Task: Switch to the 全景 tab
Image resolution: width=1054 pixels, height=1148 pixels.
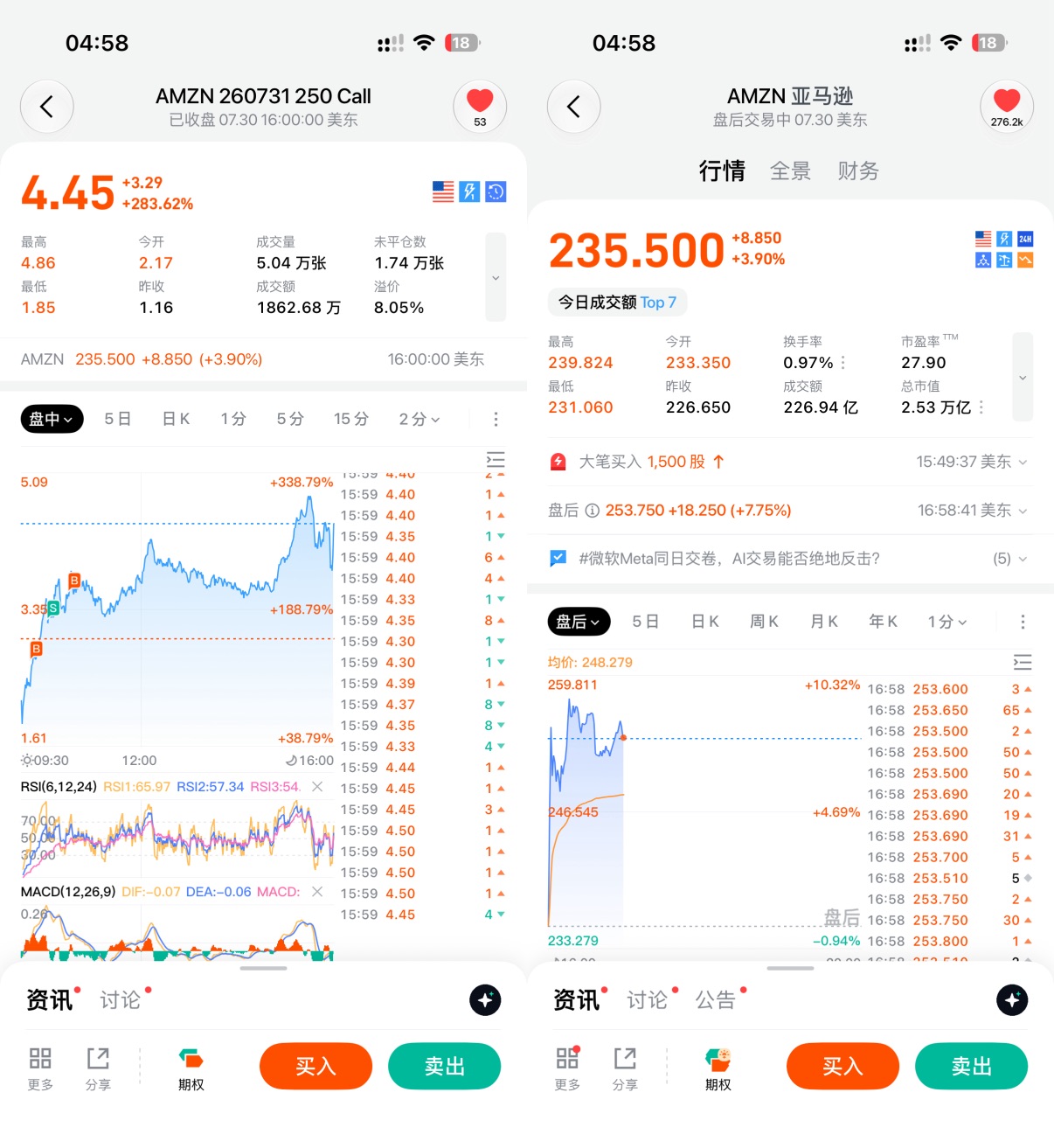Action: point(790,170)
